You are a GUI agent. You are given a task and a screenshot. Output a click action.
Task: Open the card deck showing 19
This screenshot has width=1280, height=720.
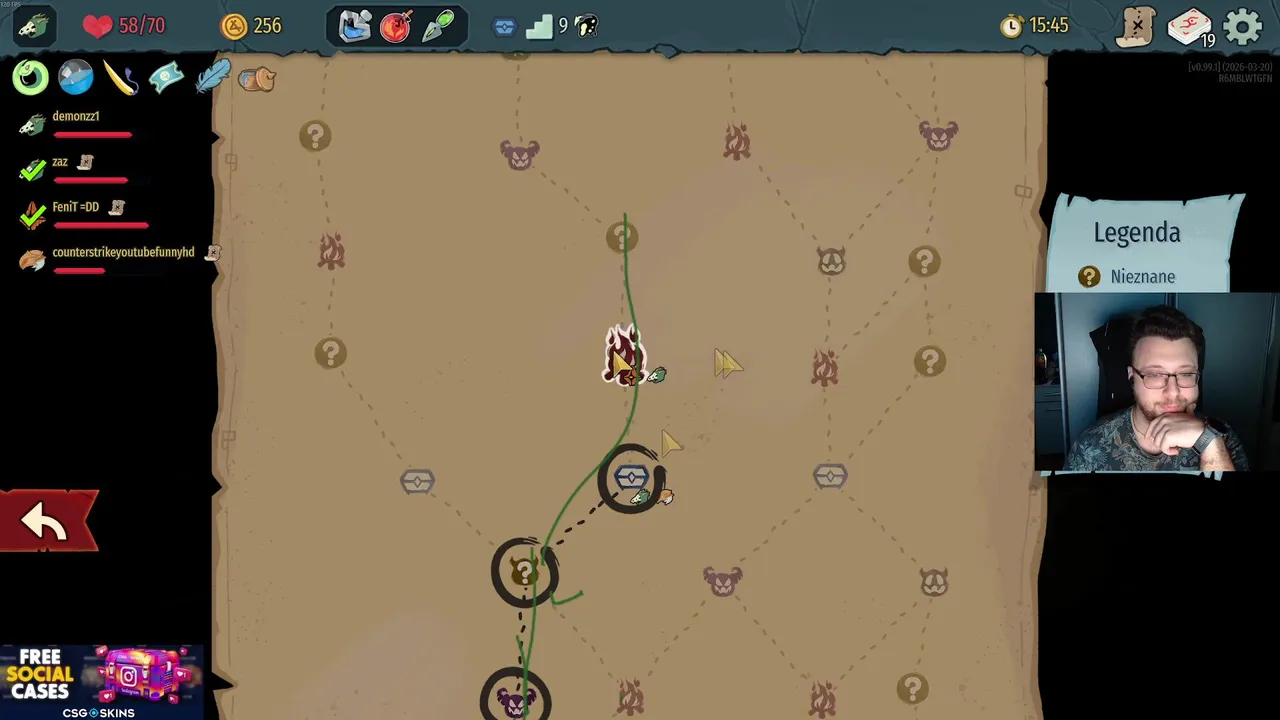(1190, 27)
